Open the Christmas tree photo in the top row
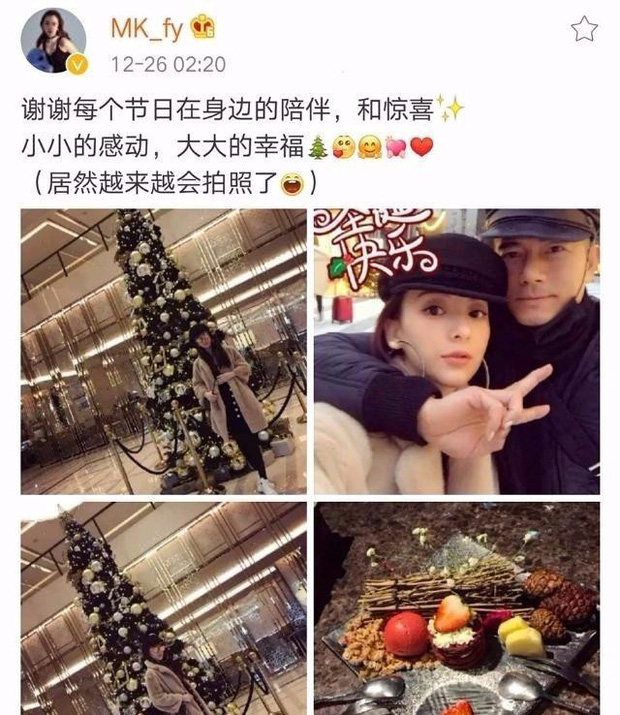This screenshot has width=620, height=715. coord(164,351)
